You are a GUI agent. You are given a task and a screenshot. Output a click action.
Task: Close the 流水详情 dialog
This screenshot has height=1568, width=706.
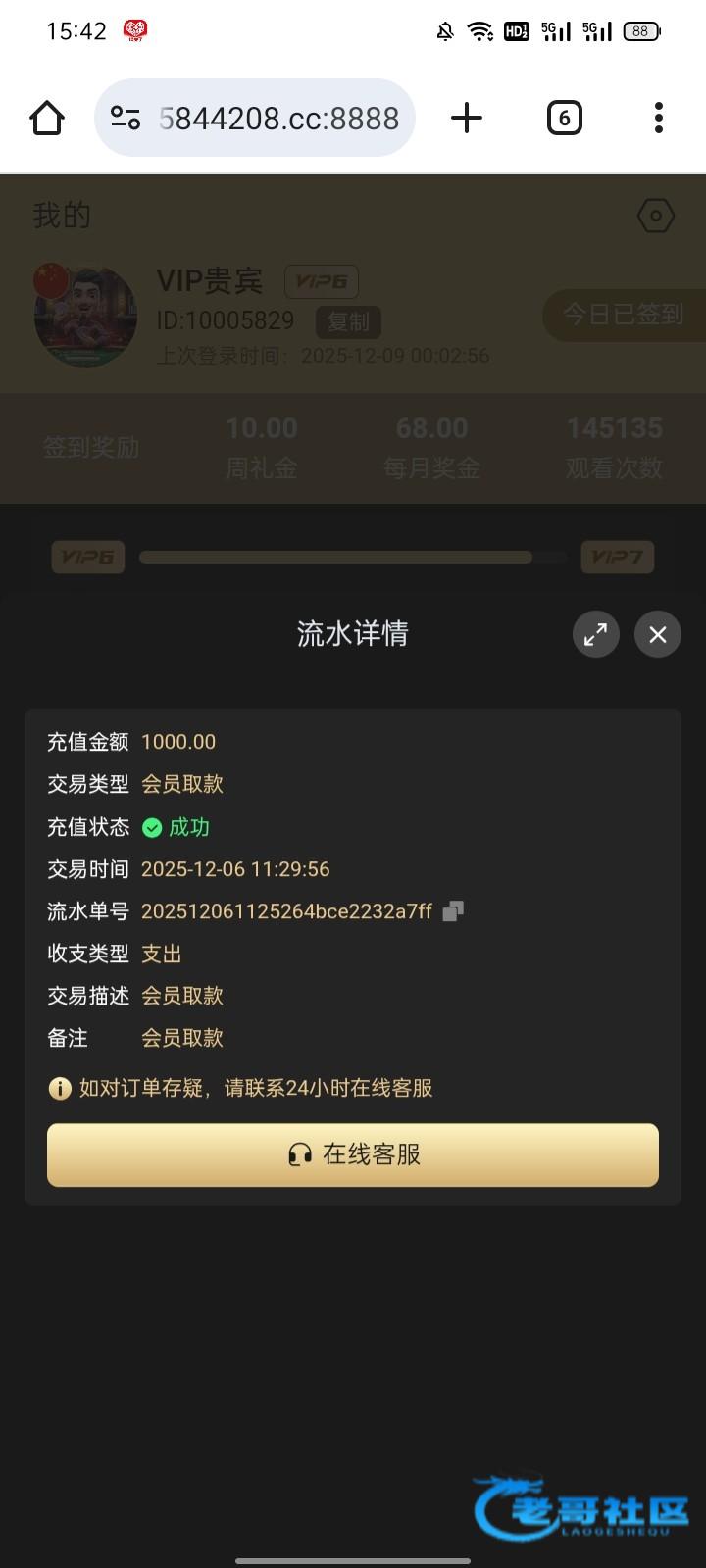(657, 634)
